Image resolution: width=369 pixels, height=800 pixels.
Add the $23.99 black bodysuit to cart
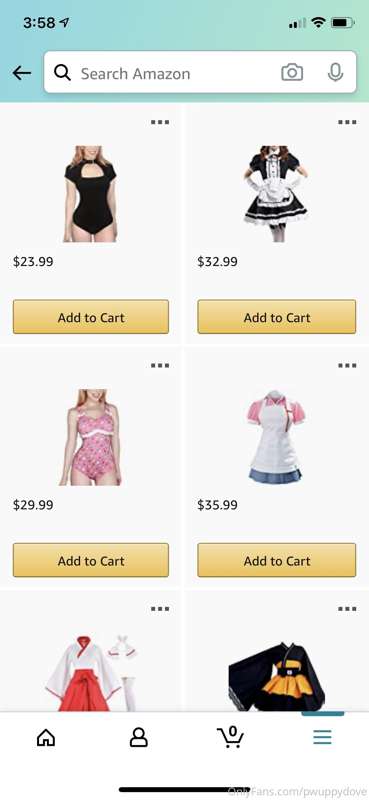coord(91,317)
